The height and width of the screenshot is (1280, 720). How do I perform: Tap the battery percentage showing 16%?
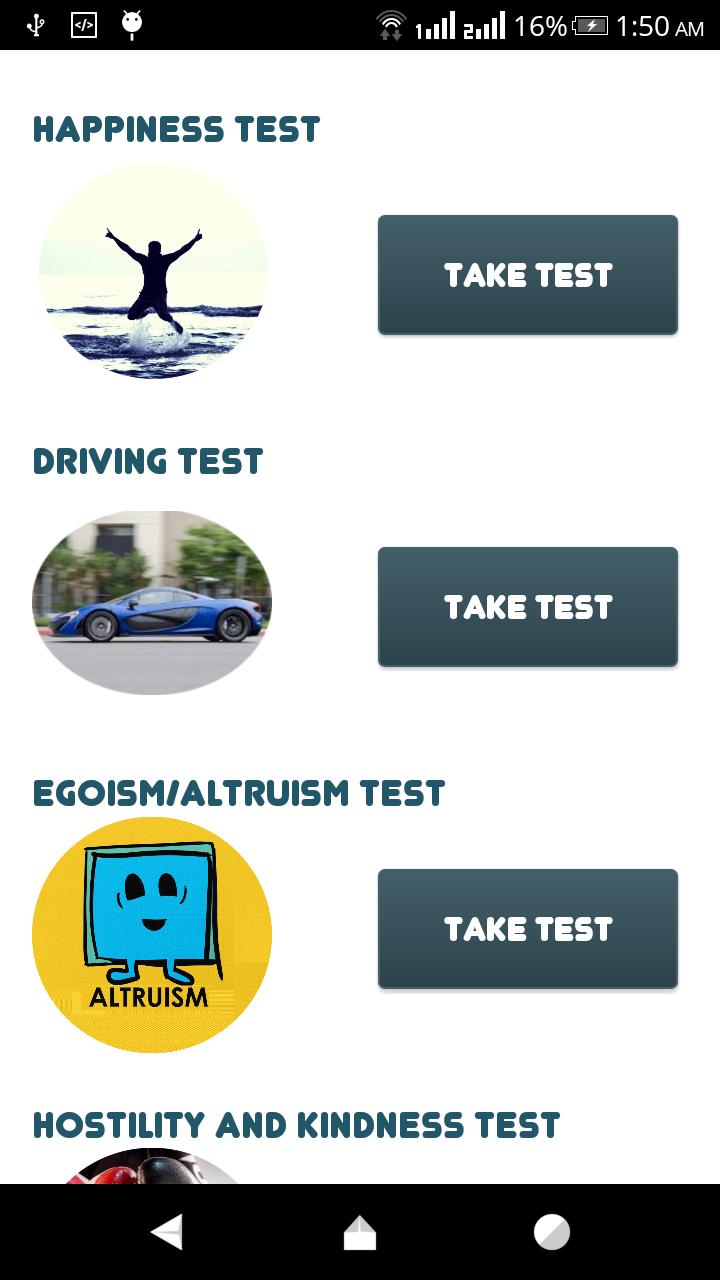coord(540,26)
